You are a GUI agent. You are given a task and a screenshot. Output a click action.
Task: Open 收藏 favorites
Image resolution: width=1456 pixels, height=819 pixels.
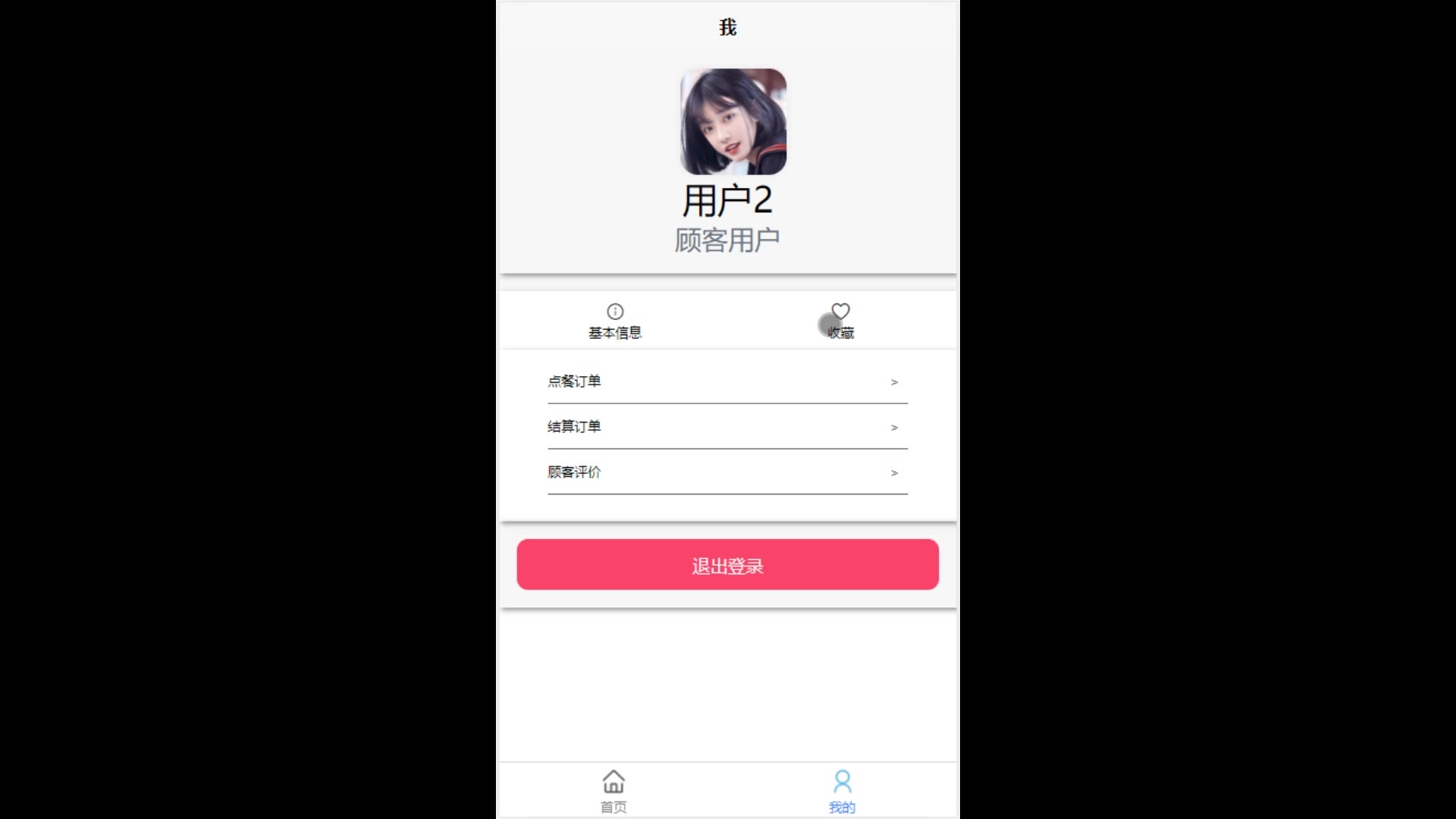pos(840,322)
